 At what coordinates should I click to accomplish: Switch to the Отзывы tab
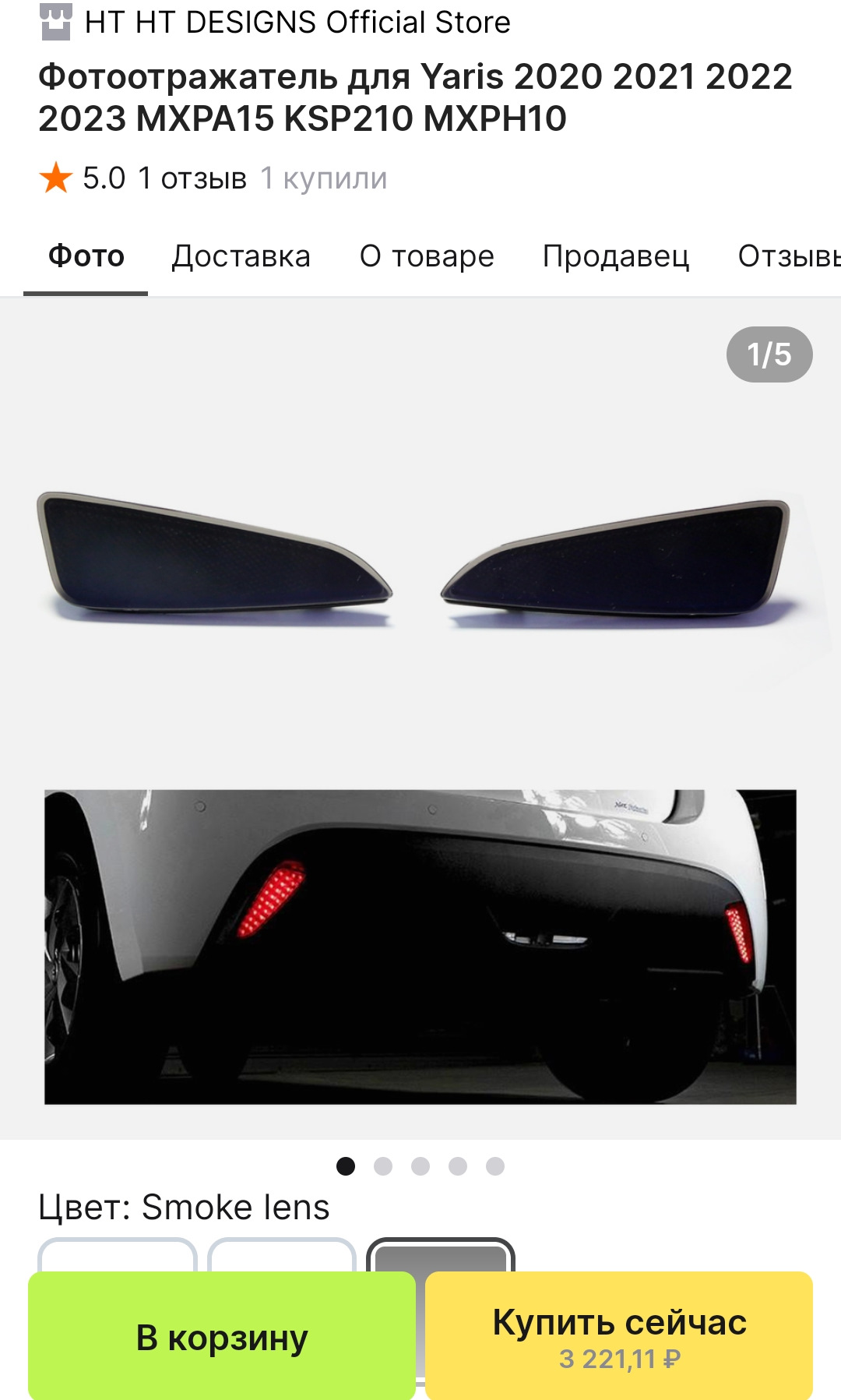click(788, 256)
